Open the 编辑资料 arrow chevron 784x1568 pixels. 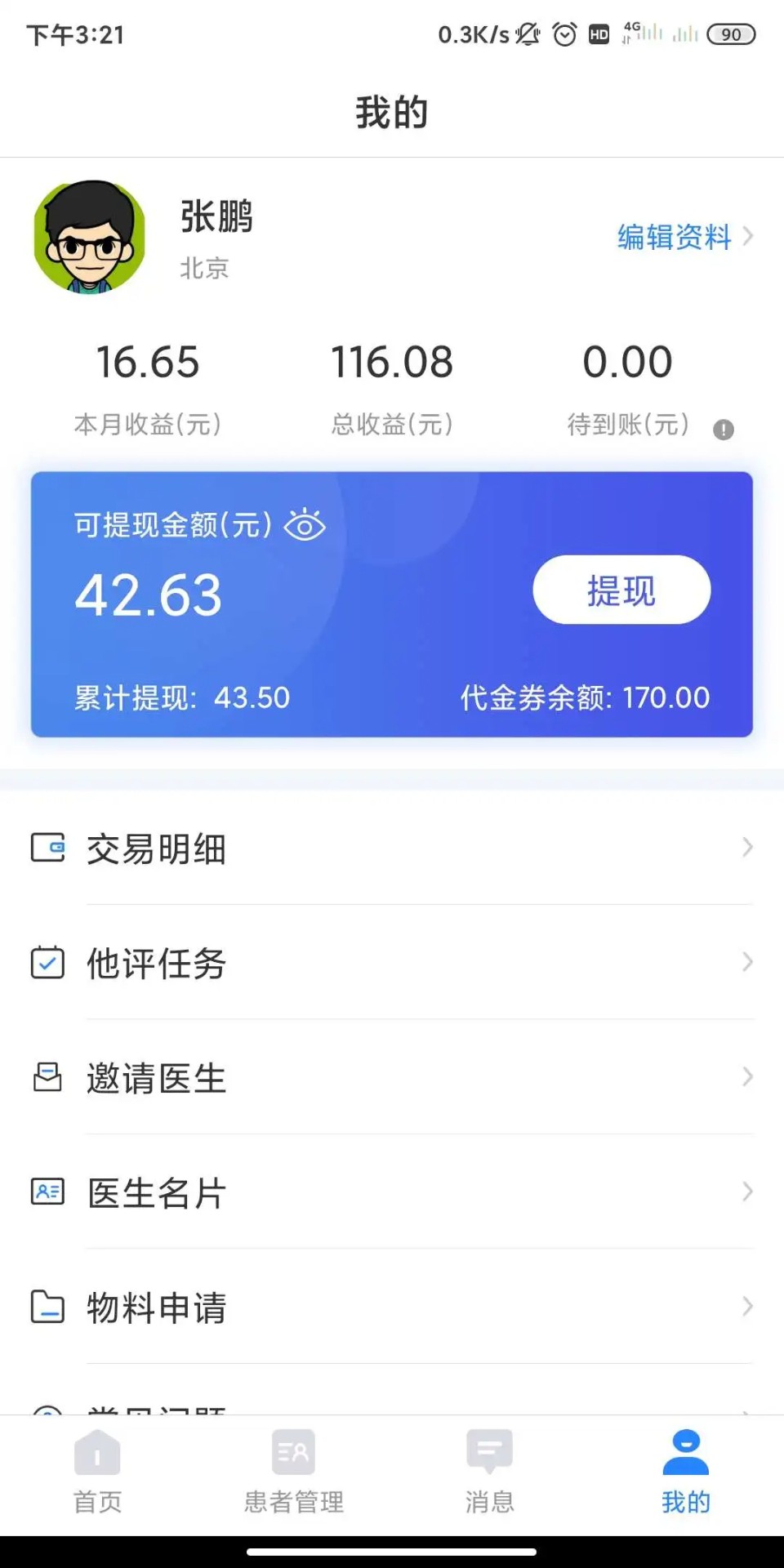tap(749, 238)
